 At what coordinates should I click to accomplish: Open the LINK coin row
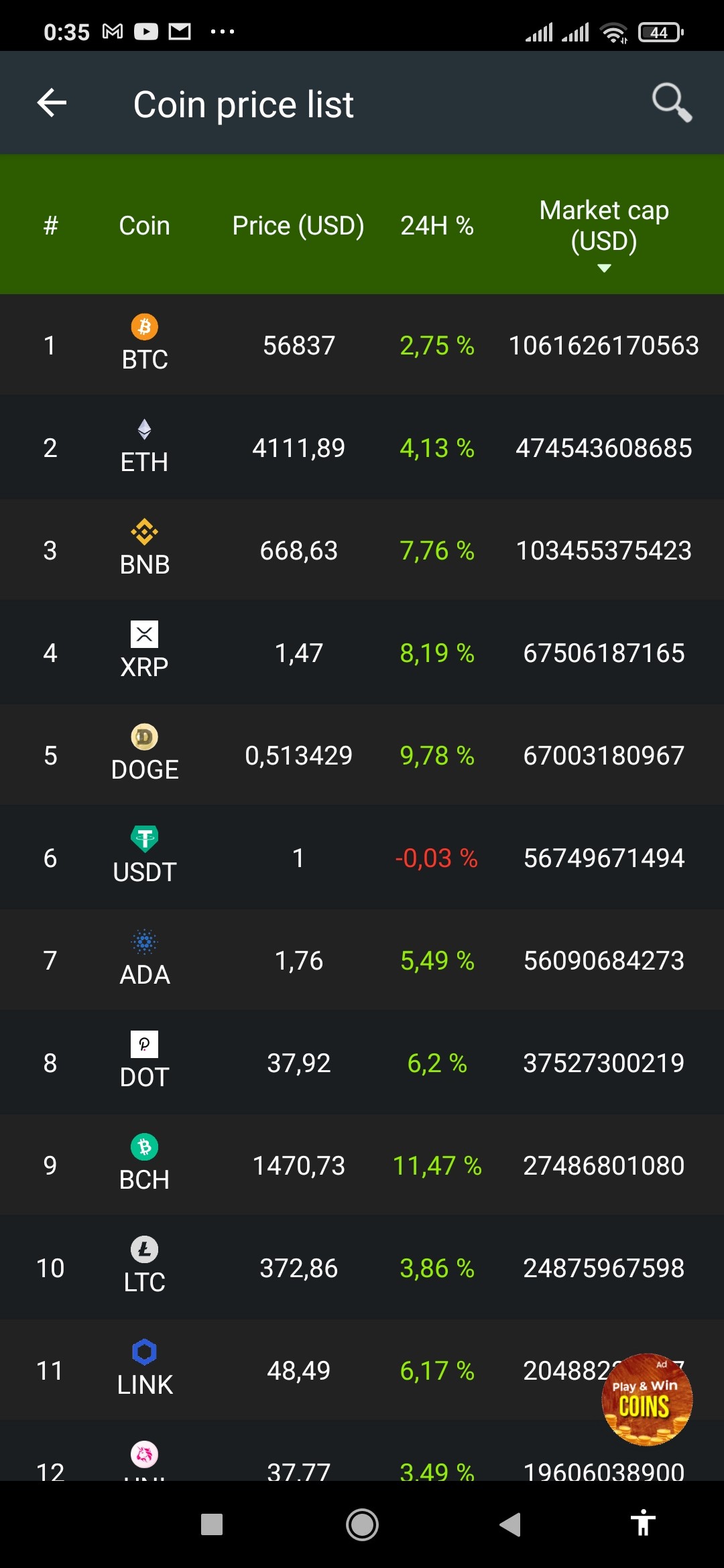362,1370
